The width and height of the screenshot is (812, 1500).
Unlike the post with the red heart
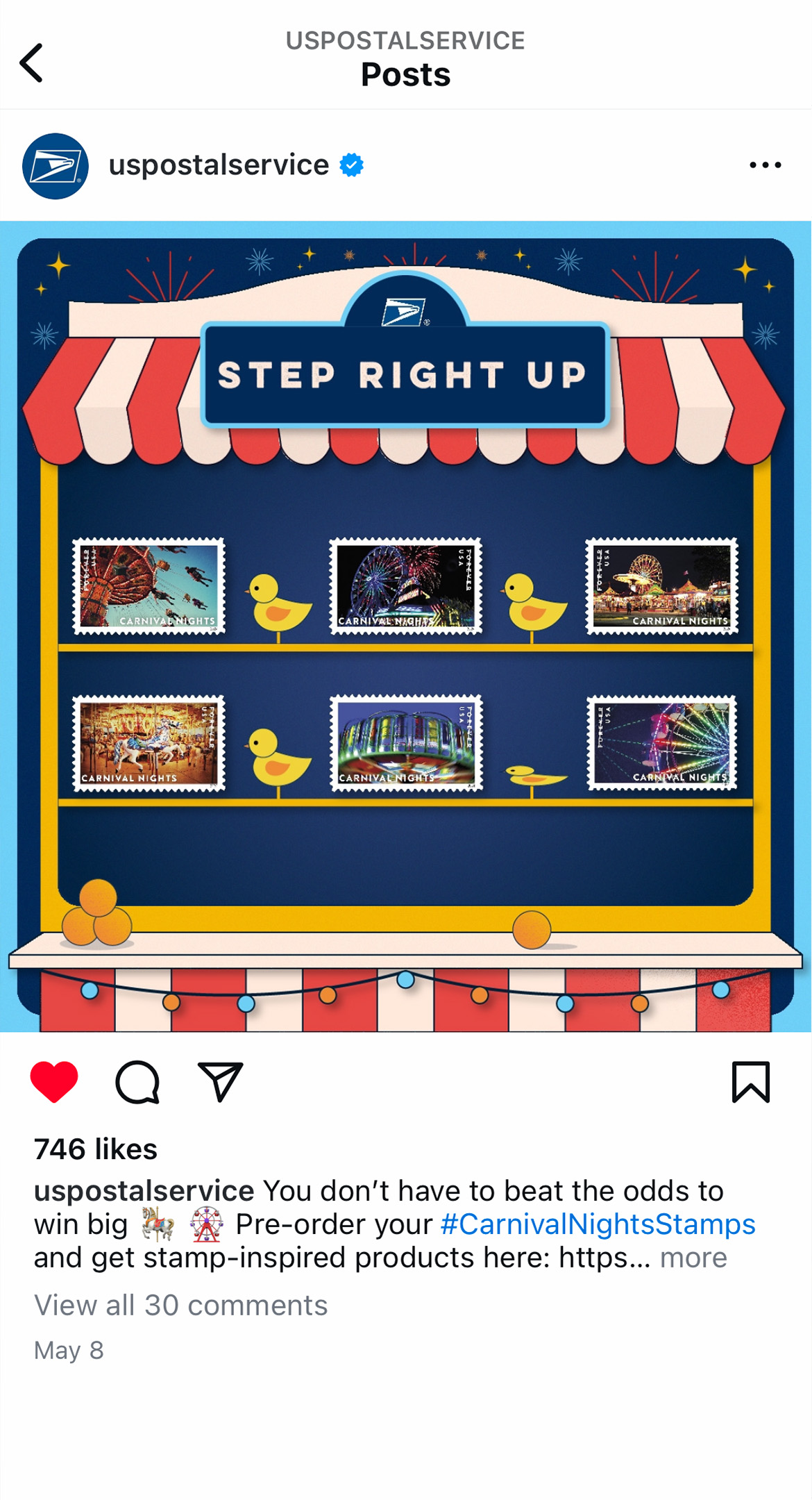click(54, 1081)
